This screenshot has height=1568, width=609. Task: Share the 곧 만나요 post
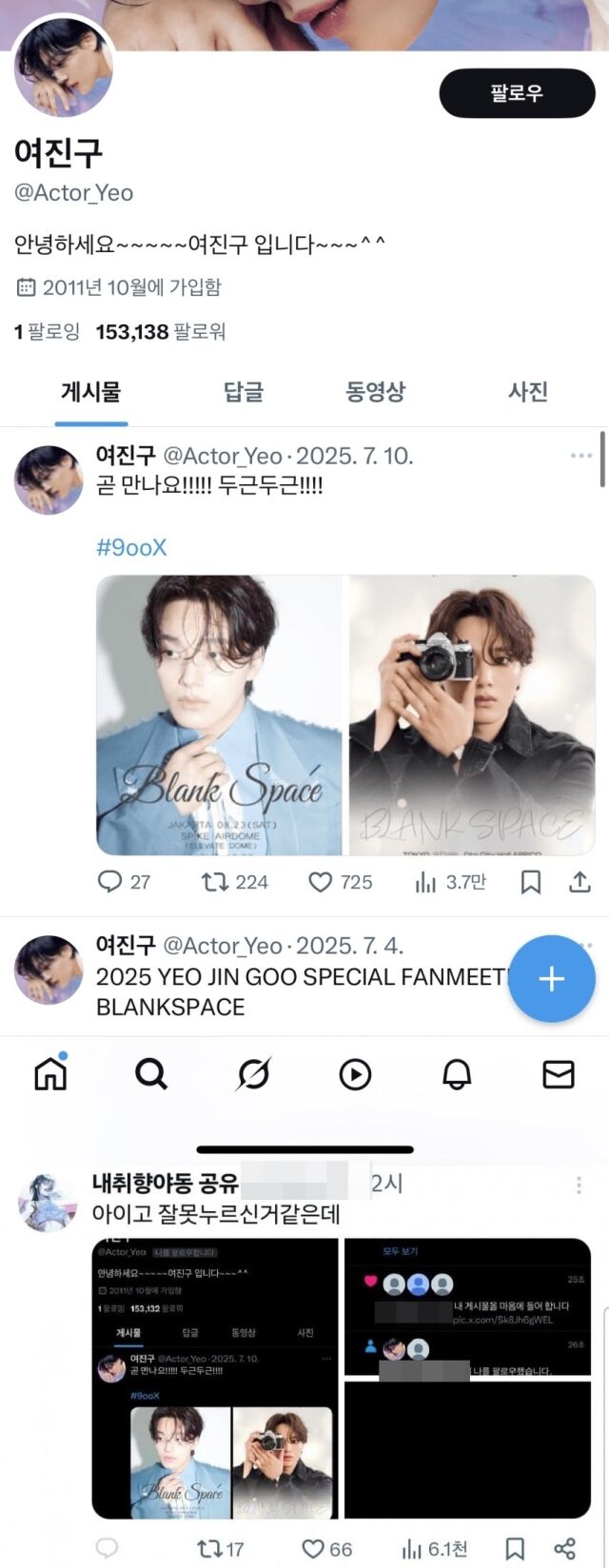point(579,882)
